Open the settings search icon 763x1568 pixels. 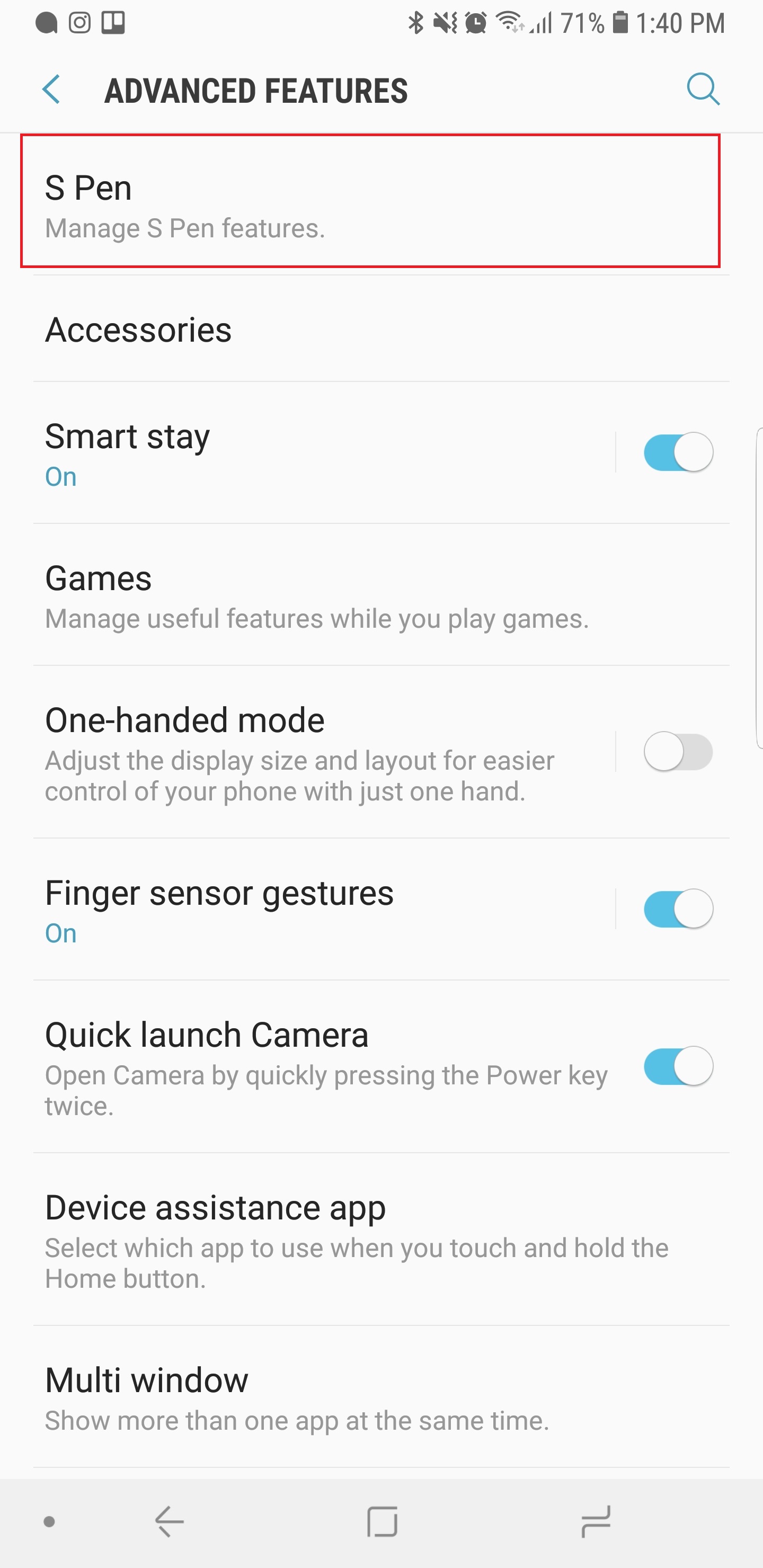703,90
